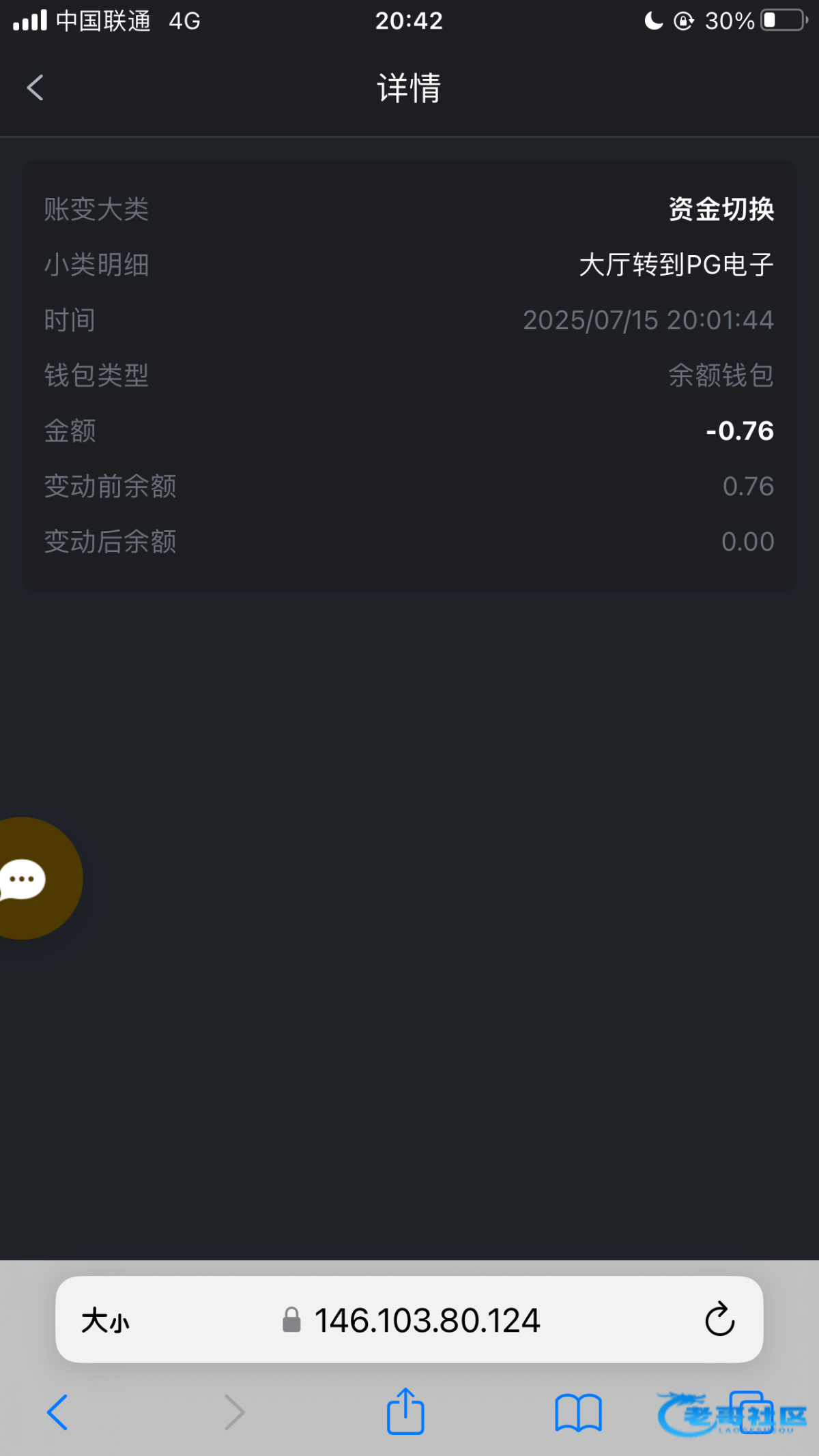Share this page from Safari toolbar
This screenshot has height=1456, width=819.
(x=405, y=1412)
